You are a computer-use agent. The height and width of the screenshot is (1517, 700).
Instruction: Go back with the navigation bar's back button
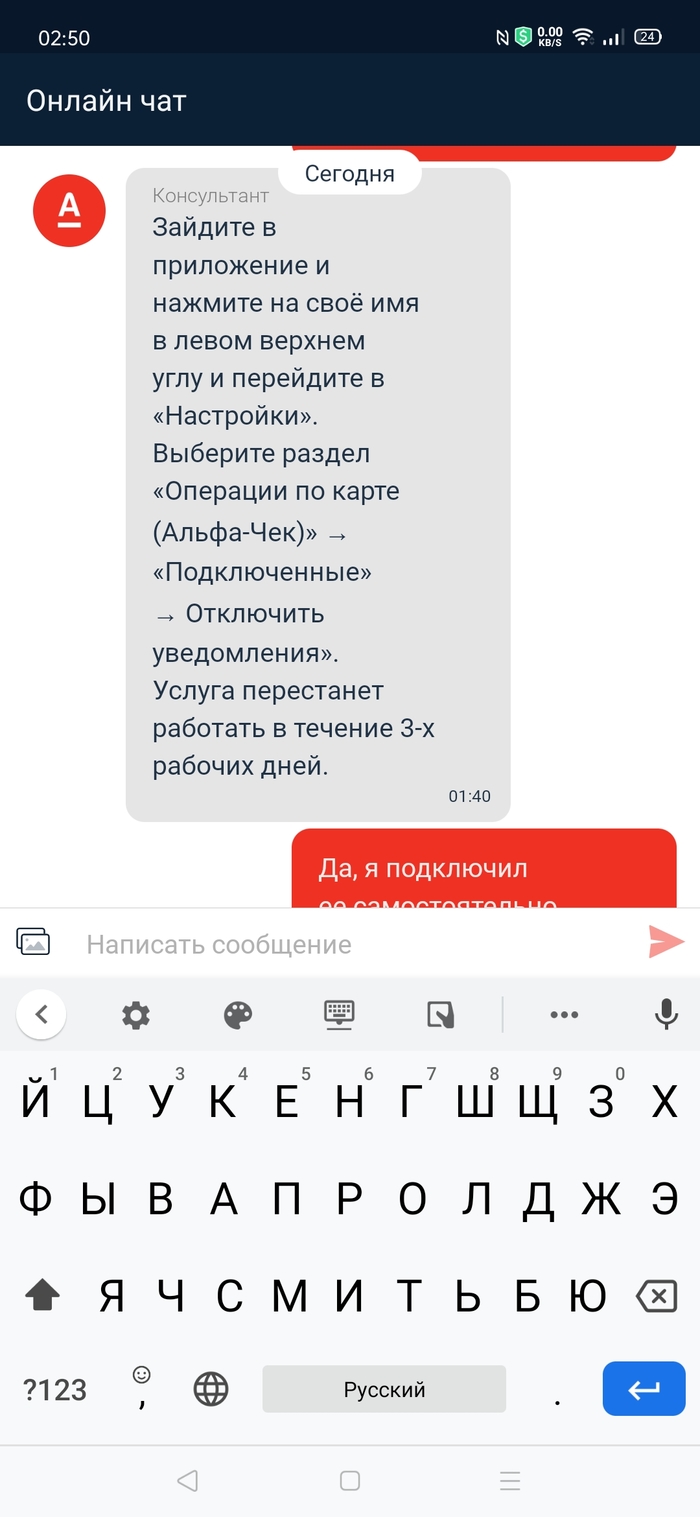pos(187,1481)
